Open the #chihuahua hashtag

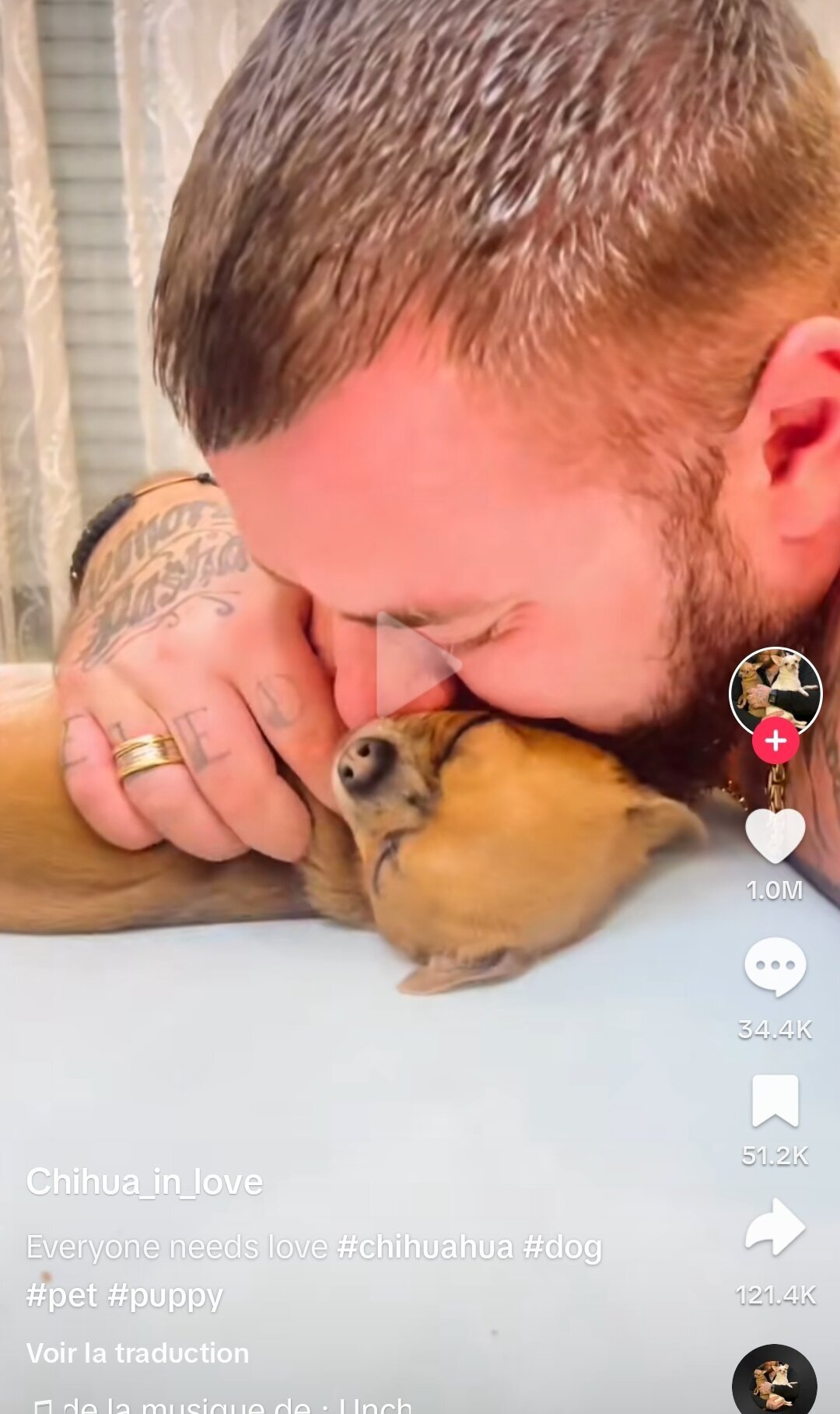tap(425, 1247)
